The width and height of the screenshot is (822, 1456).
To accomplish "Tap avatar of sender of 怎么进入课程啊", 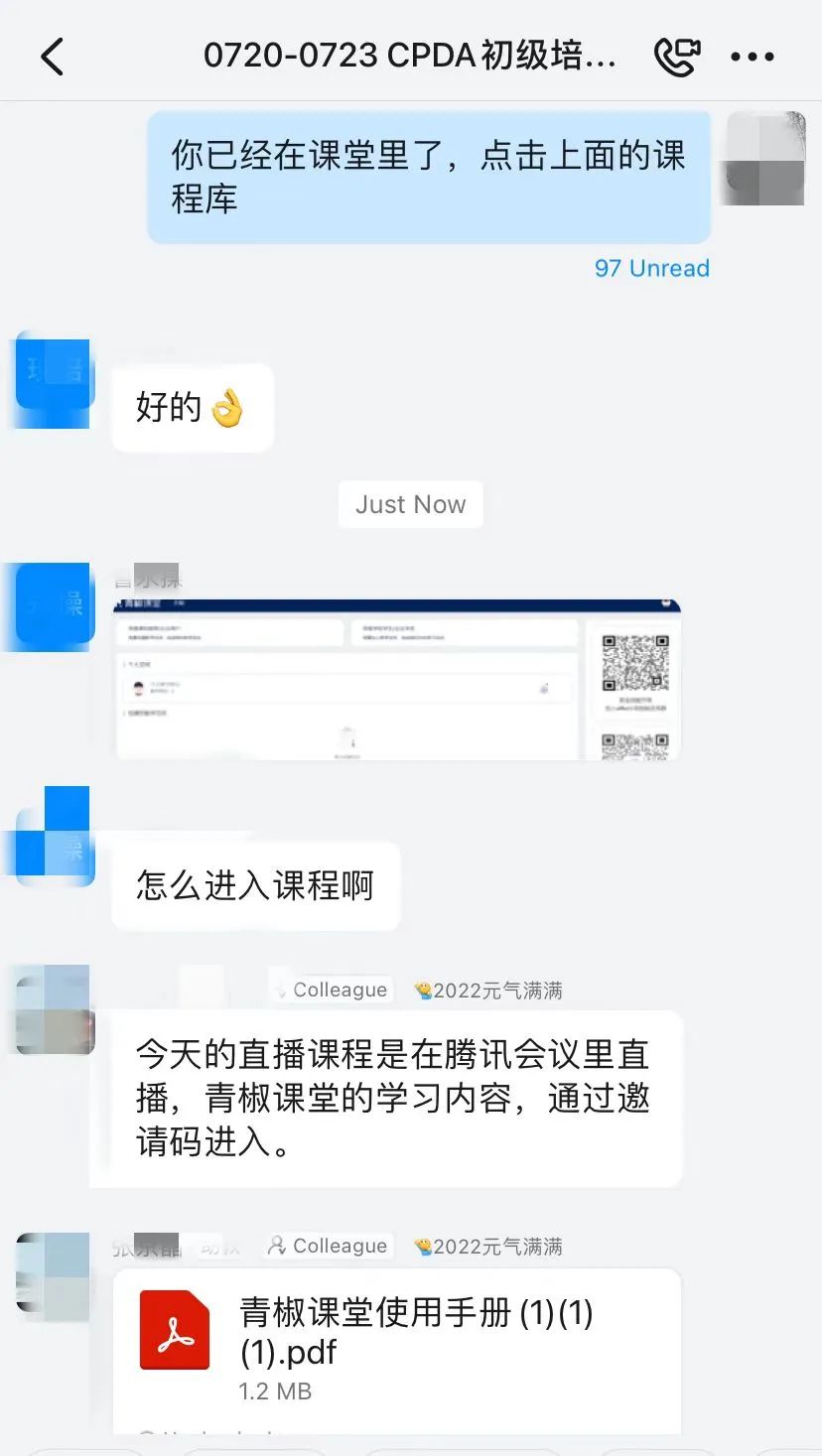I will tap(55, 836).
